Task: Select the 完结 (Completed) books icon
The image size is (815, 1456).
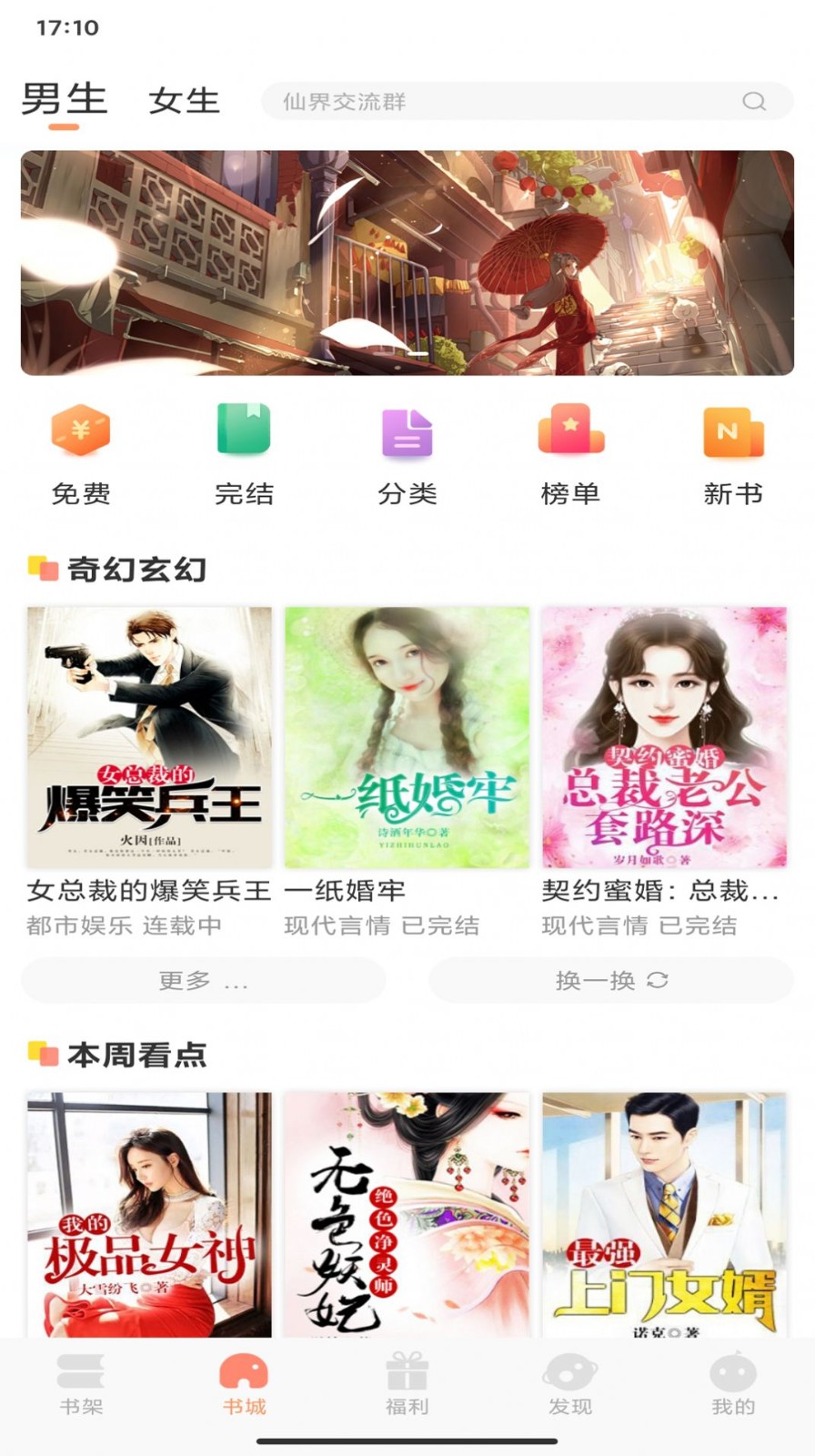Action: (242, 435)
